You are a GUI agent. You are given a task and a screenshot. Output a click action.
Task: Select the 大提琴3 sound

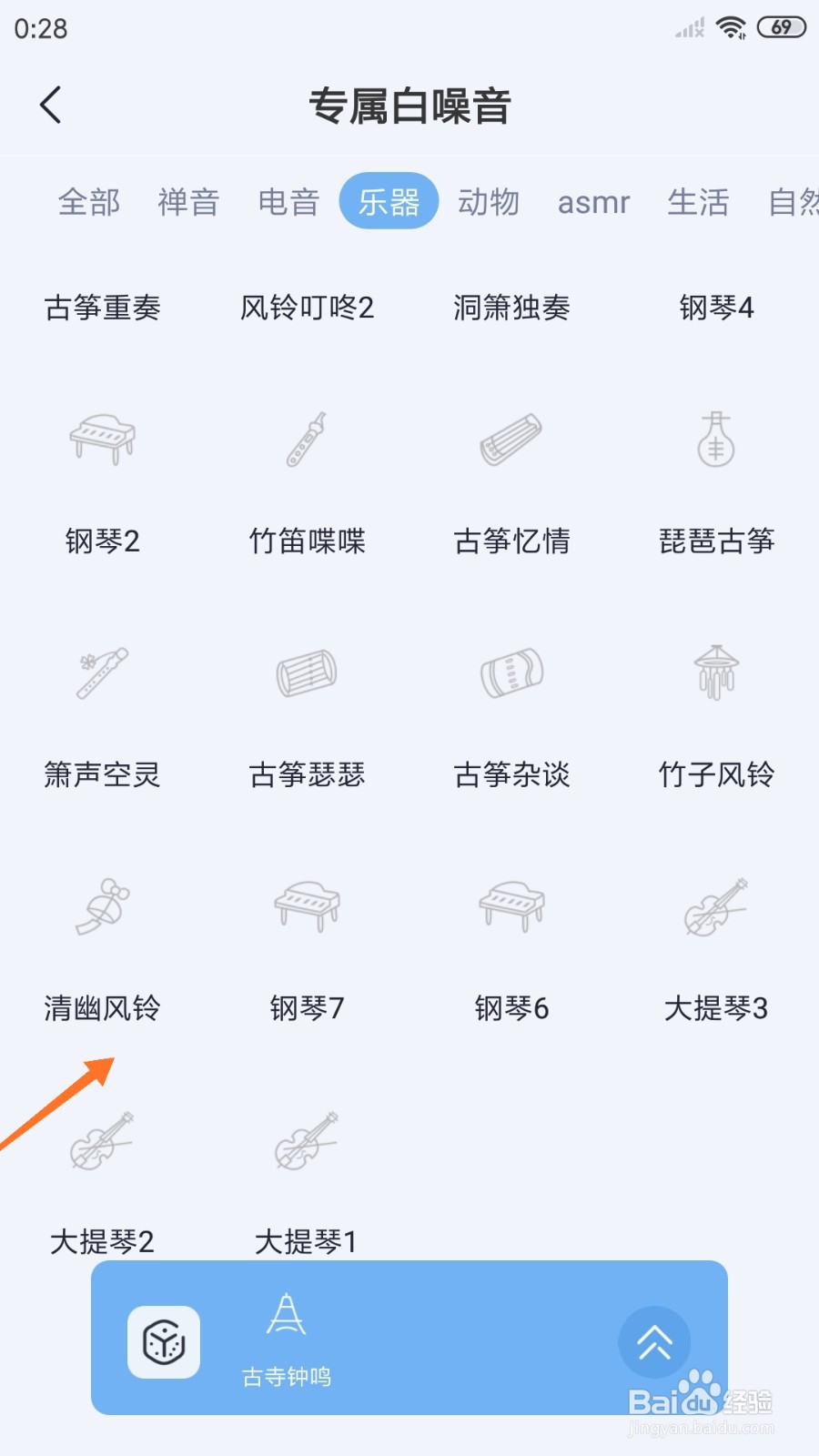pos(716,949)
